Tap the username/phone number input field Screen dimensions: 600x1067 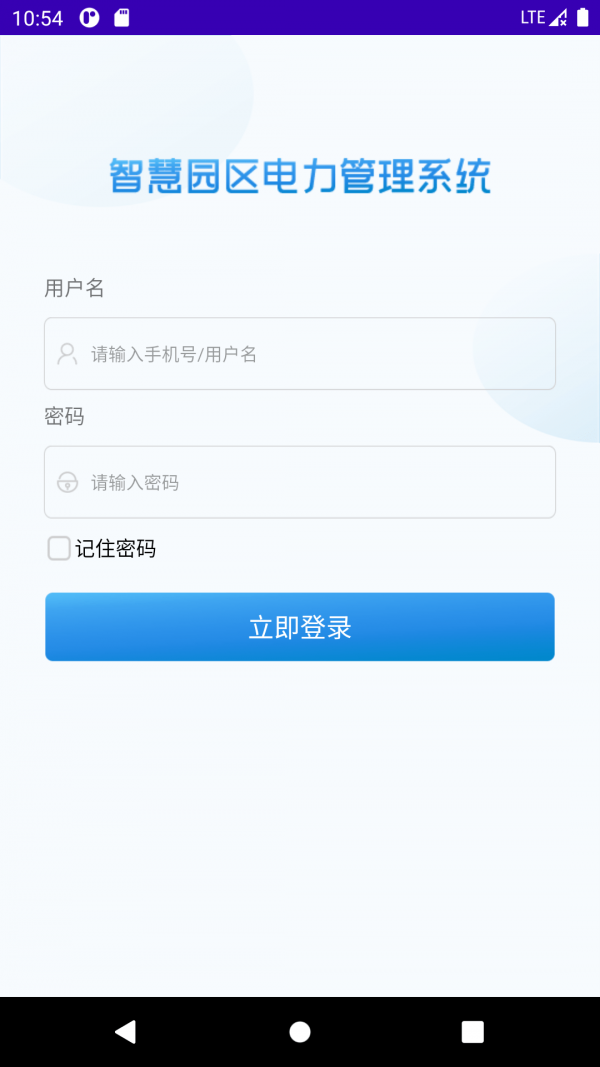(300, 354)
